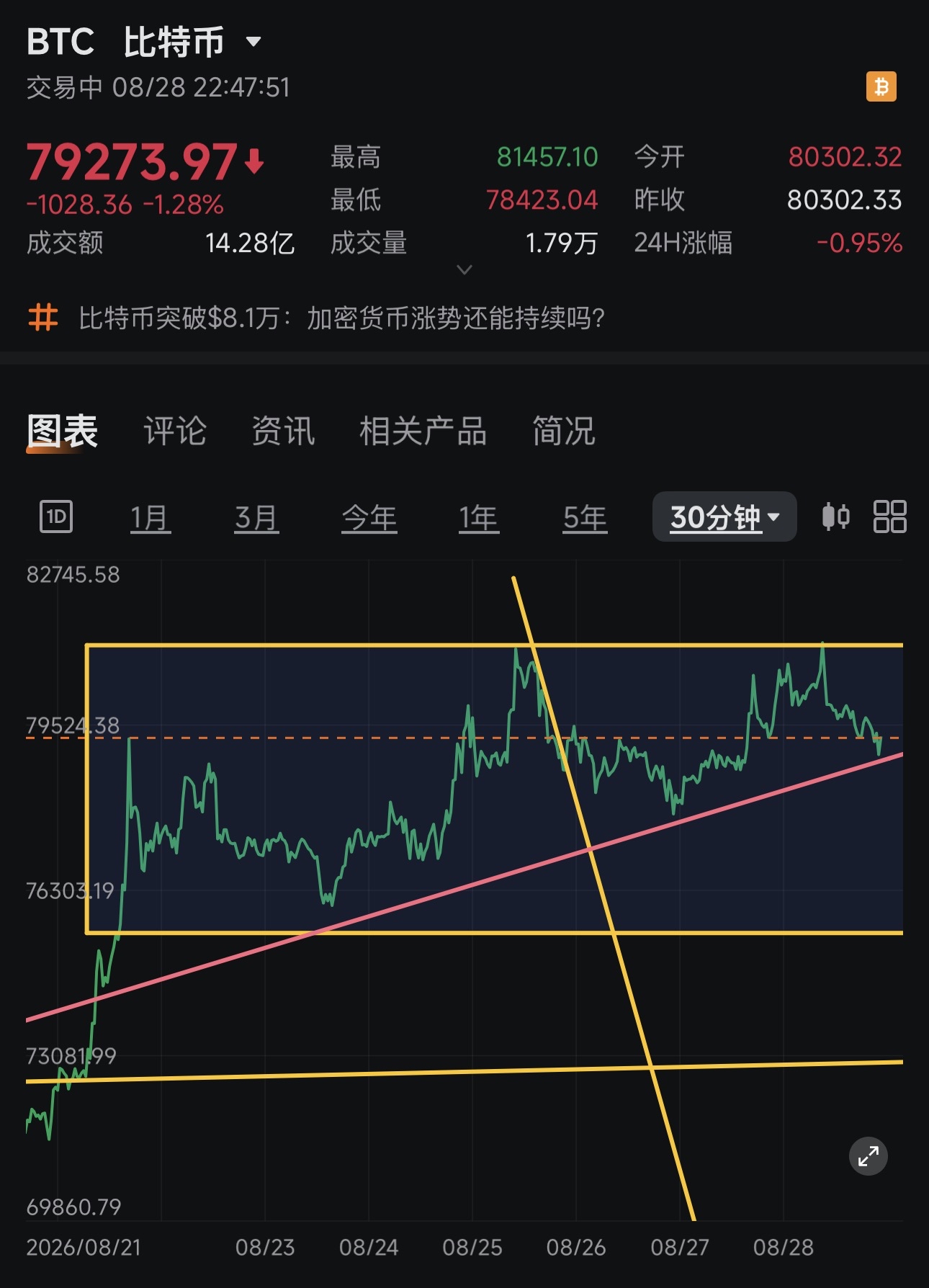Expand the chart to full screen
The height and width of the screenshot is (1288, 929).
coord(869,1156)
